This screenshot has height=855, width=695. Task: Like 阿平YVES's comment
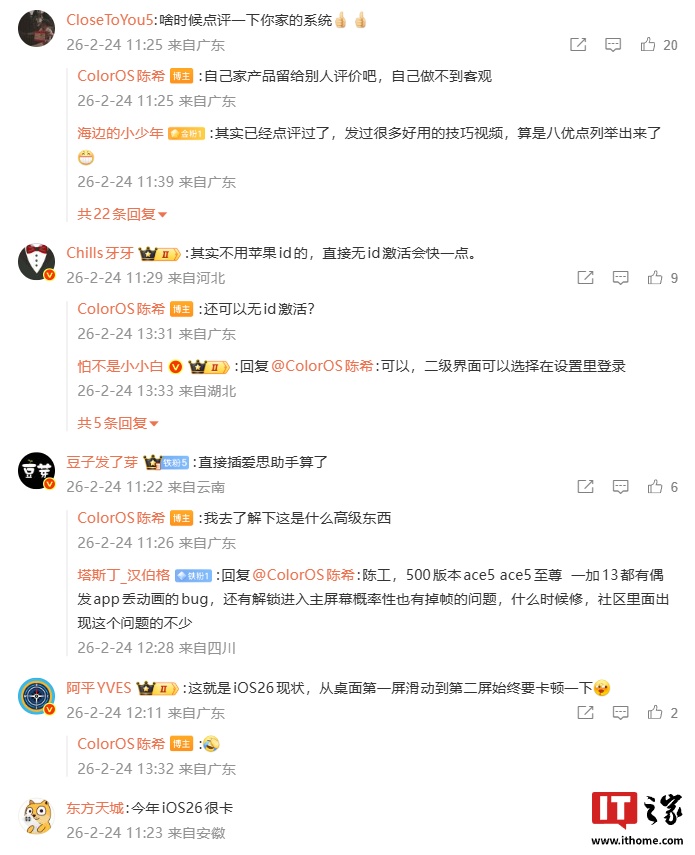click(655, 713)
